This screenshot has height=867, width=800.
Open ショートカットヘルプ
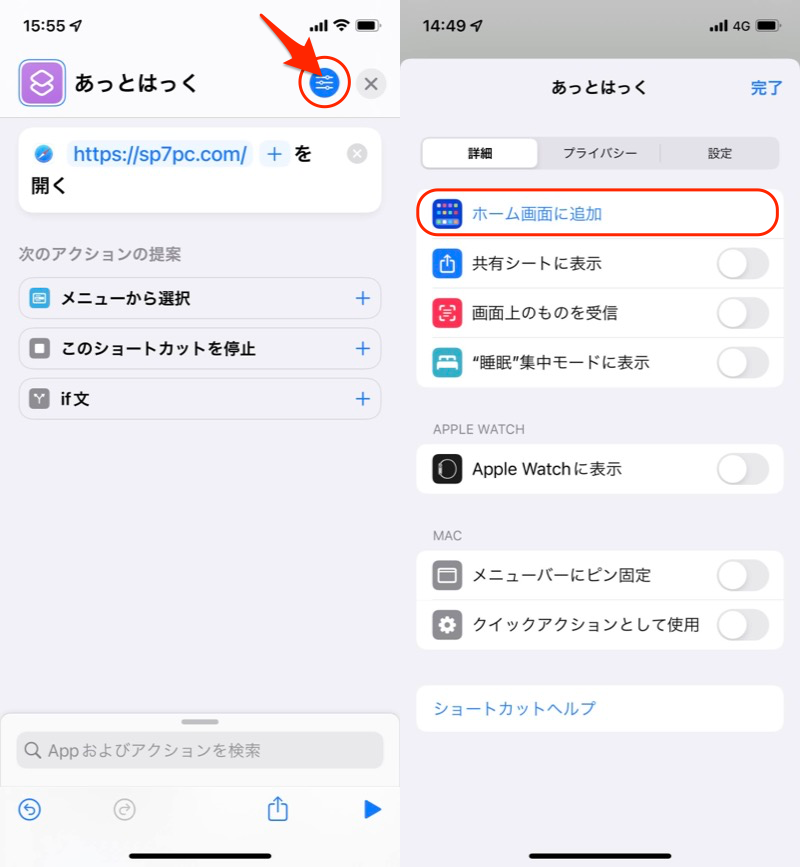(514, 709)
